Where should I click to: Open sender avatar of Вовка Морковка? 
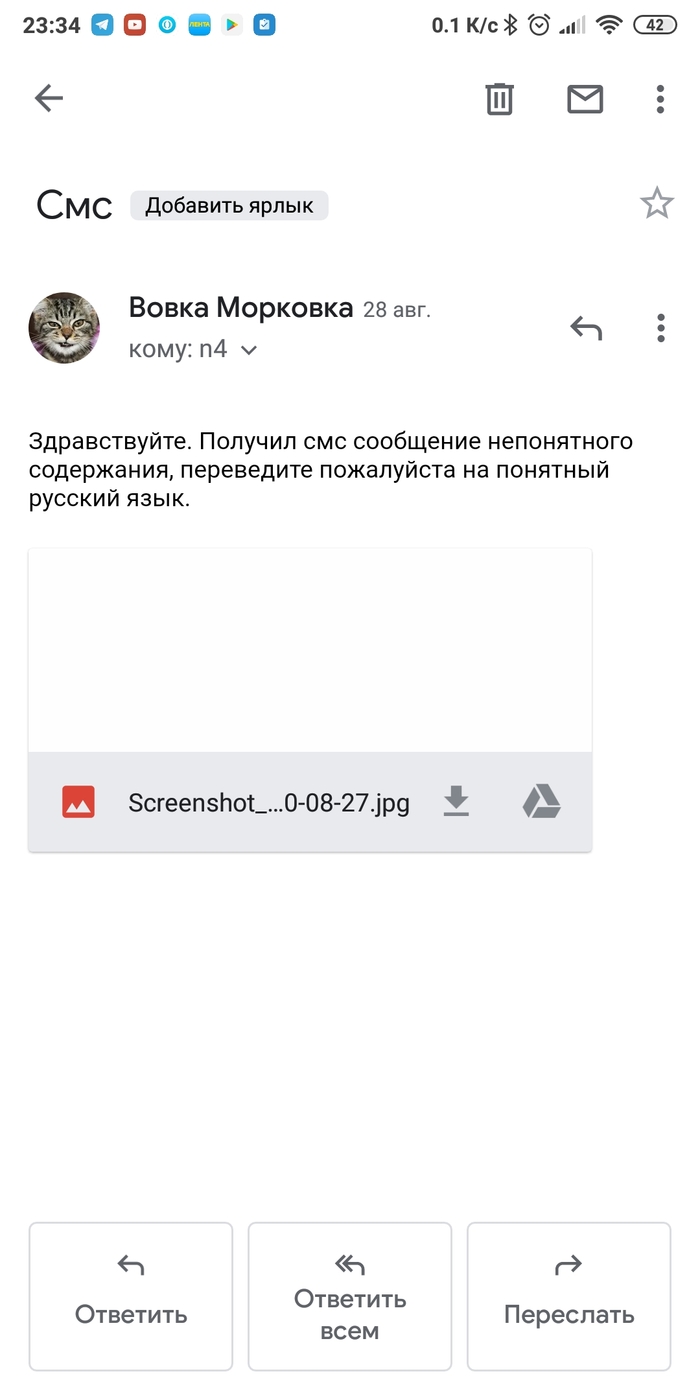pyautogui.click(x=64, y=328)
